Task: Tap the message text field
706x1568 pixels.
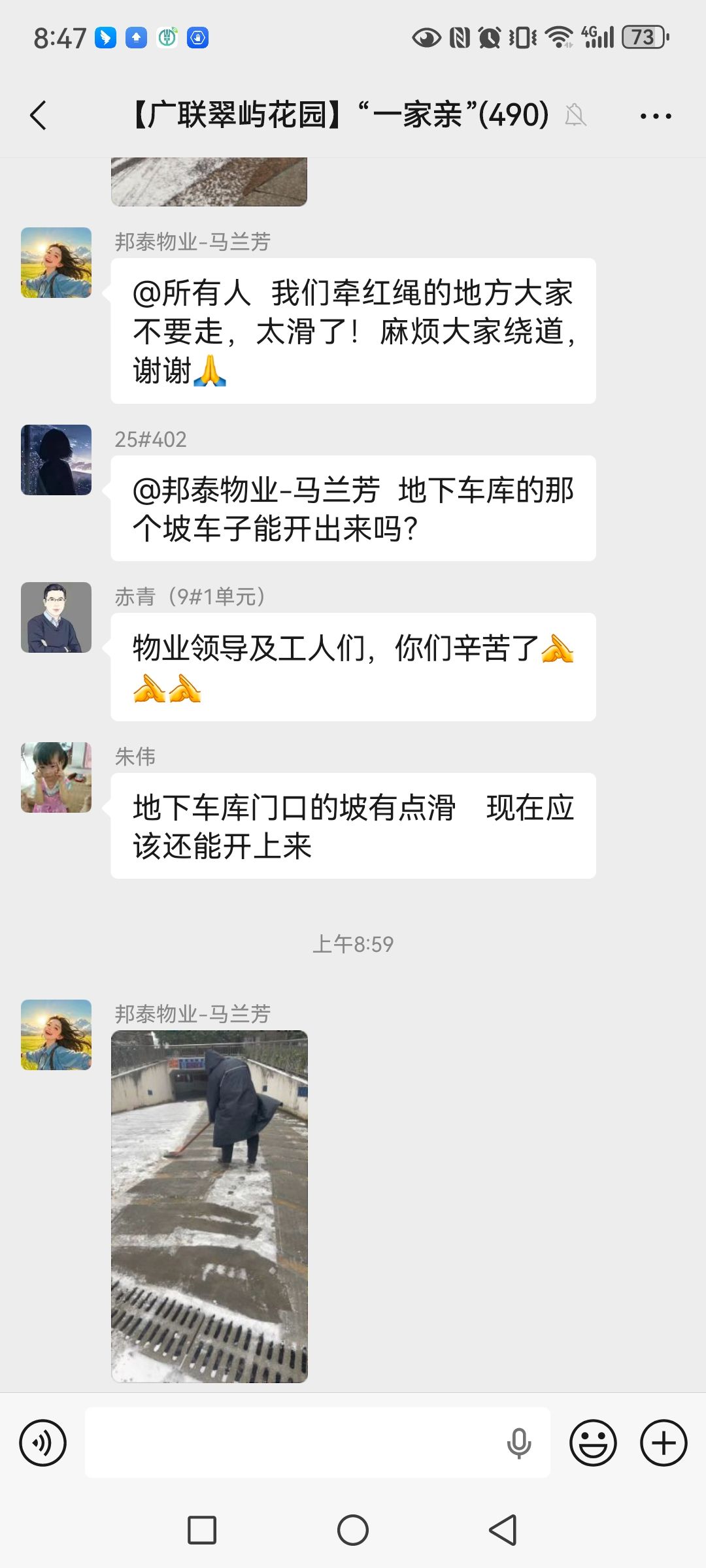Action: [294, 1443]
